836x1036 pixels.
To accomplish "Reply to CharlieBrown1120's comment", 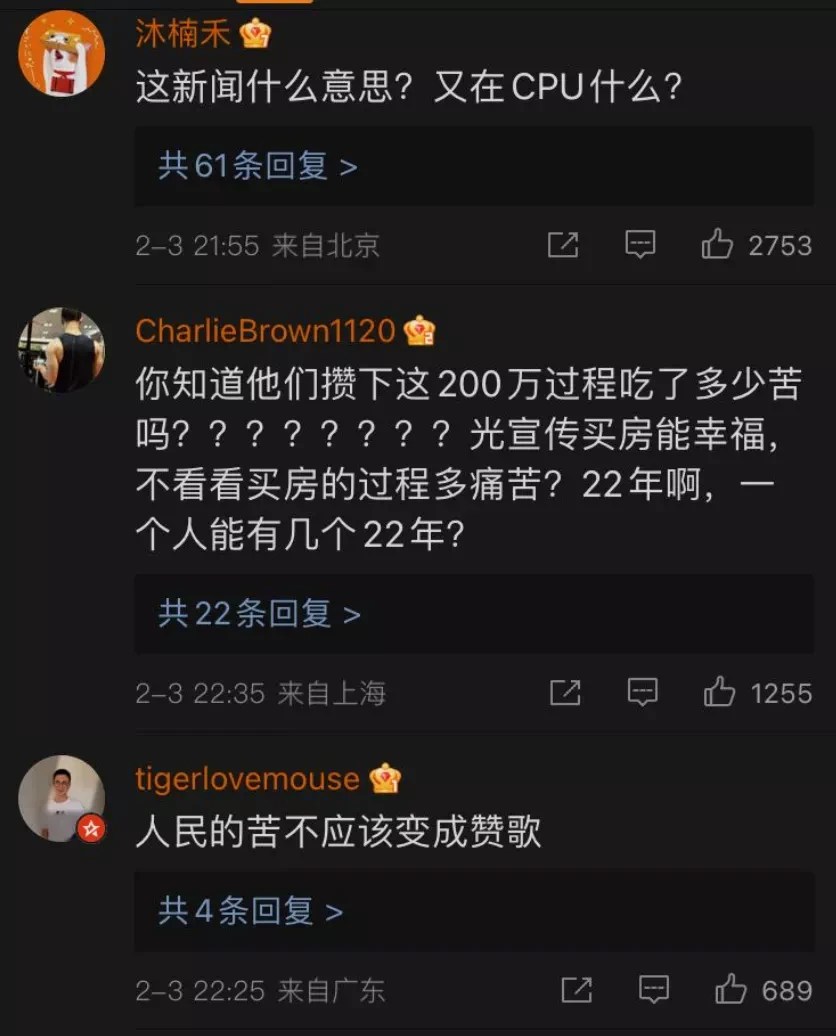I will click(642, 692).
